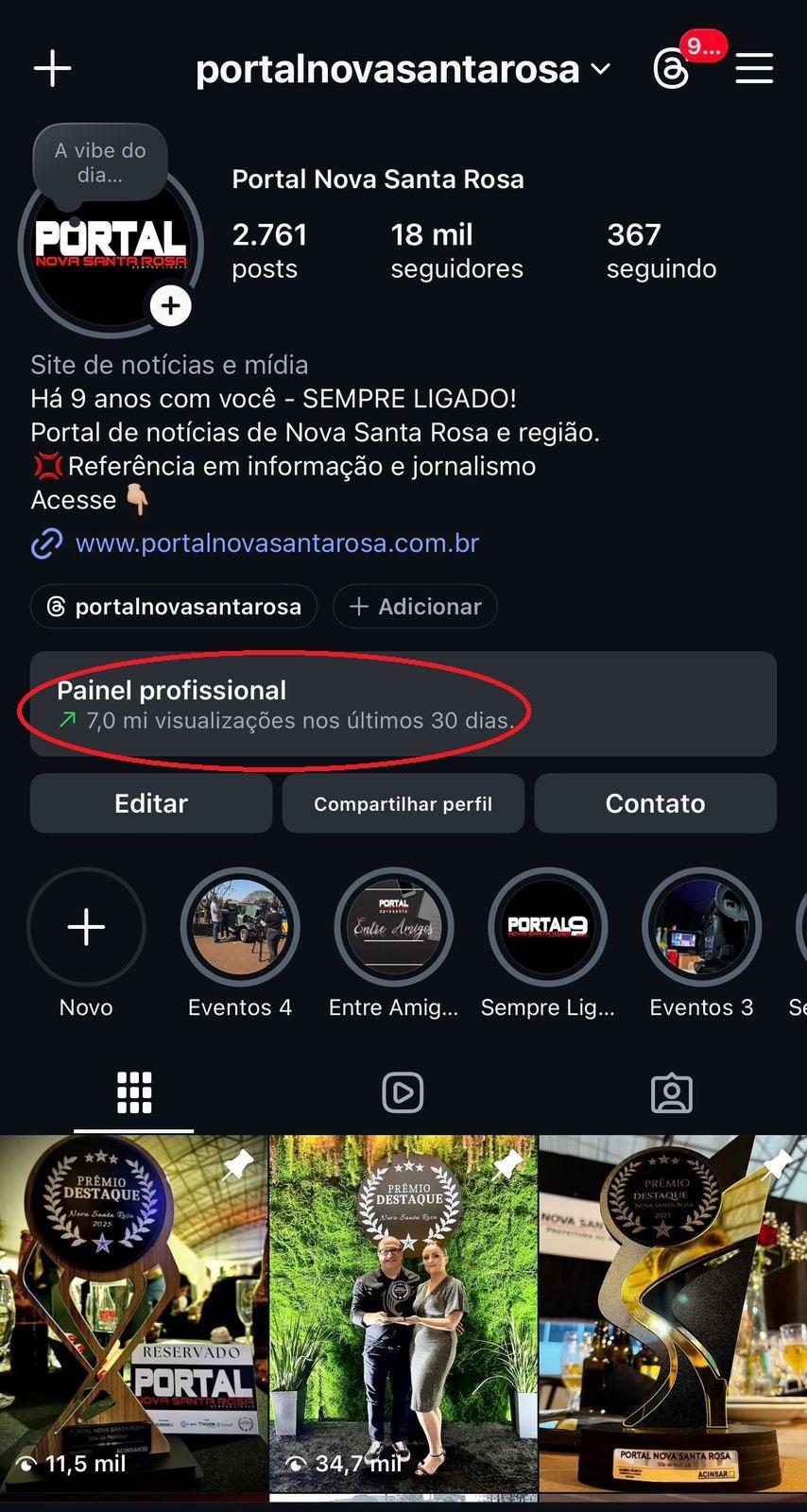
Task: Open the hamburger menu
Action: tap(754, 68)
